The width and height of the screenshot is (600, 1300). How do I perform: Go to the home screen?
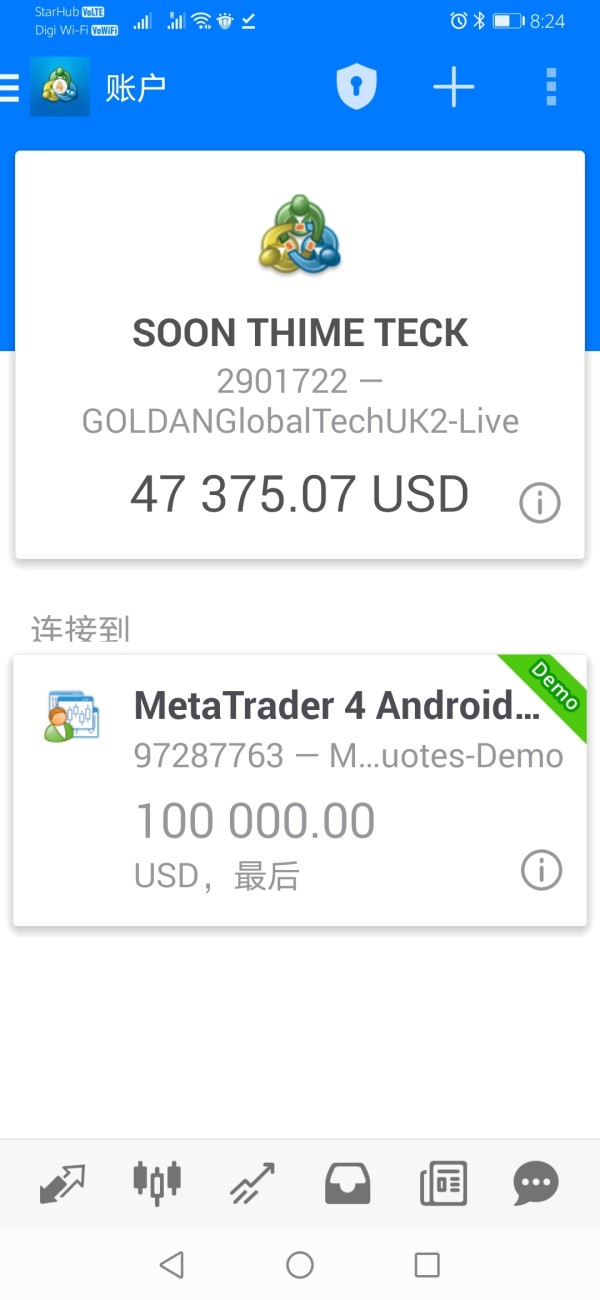[x=300, y=1265]
